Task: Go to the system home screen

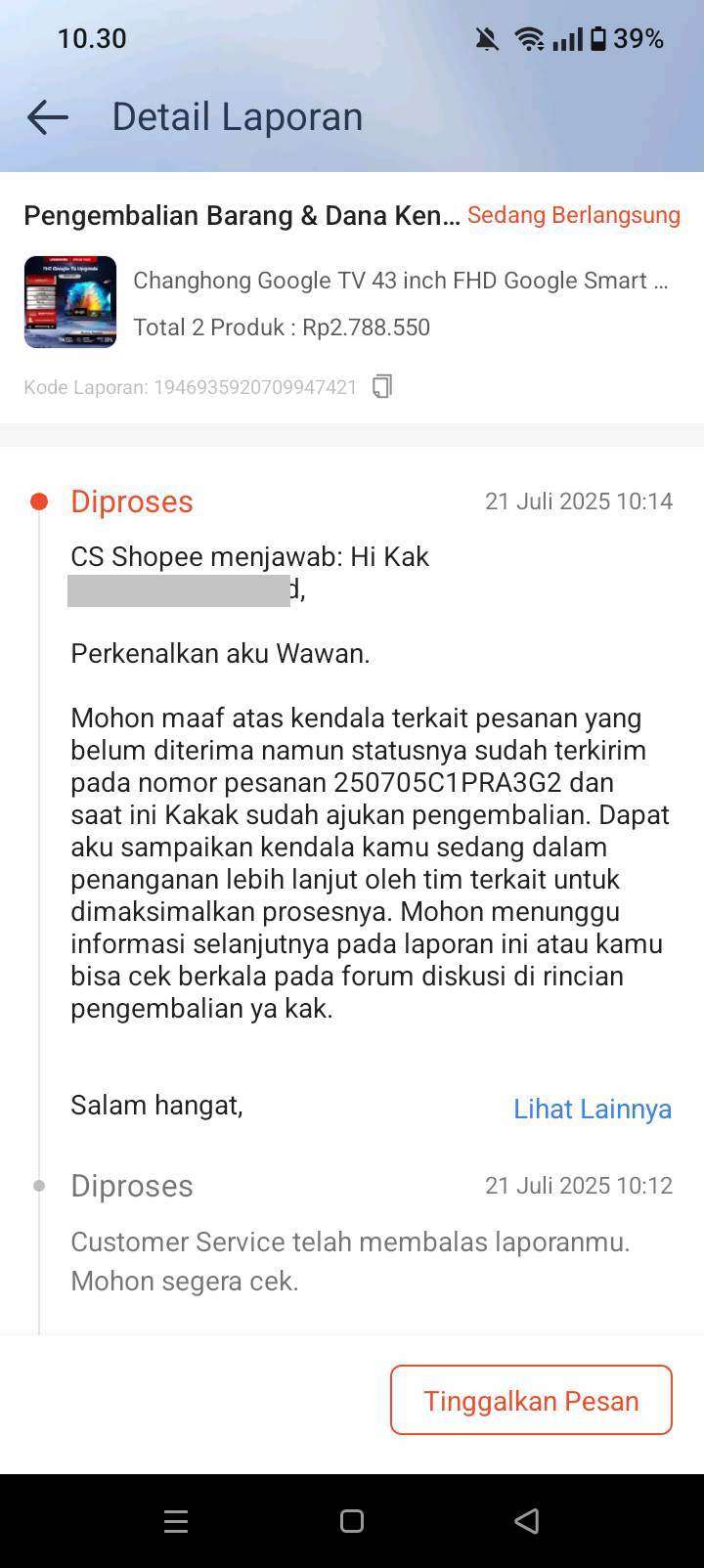Action: coord(352,1521)
